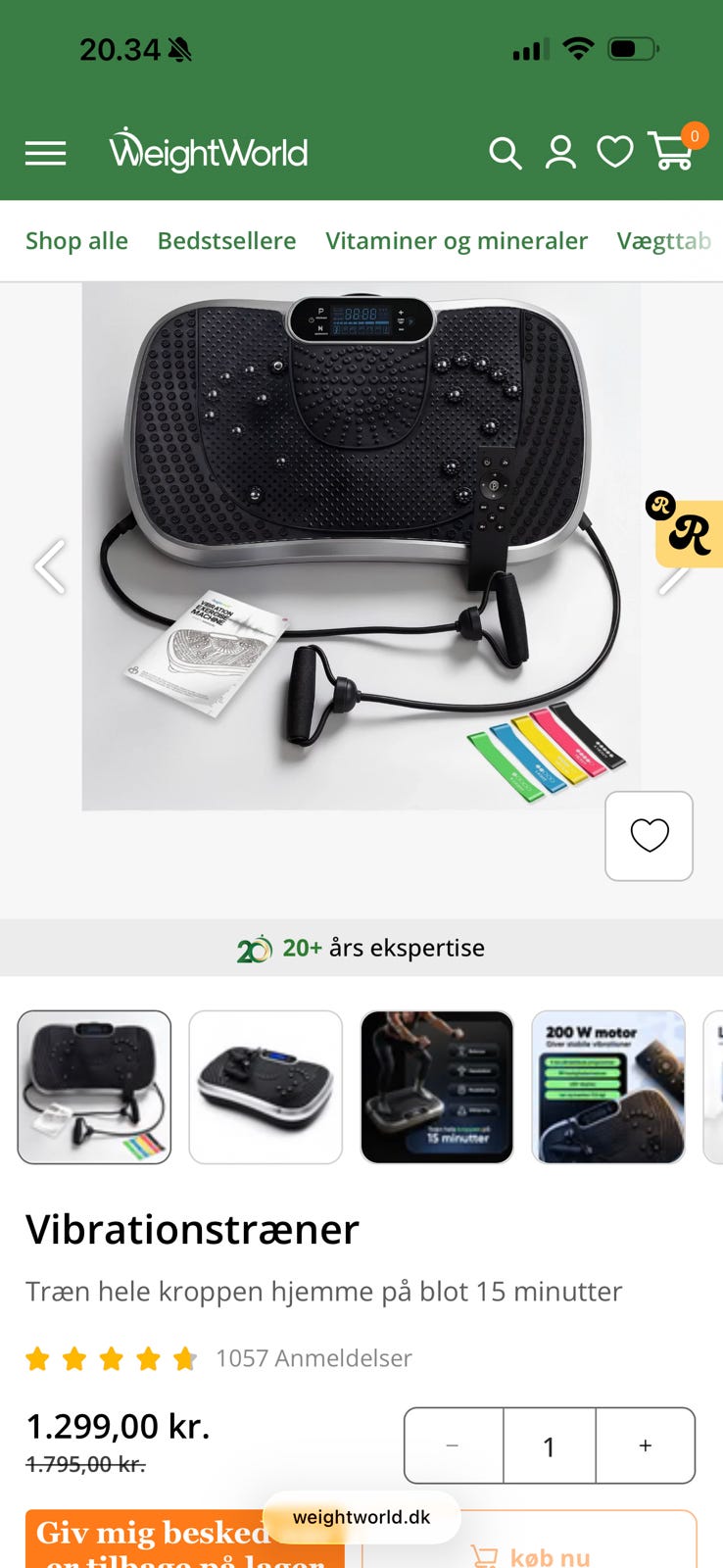
Task: Open the shopping cart
Action: point(674,148)
